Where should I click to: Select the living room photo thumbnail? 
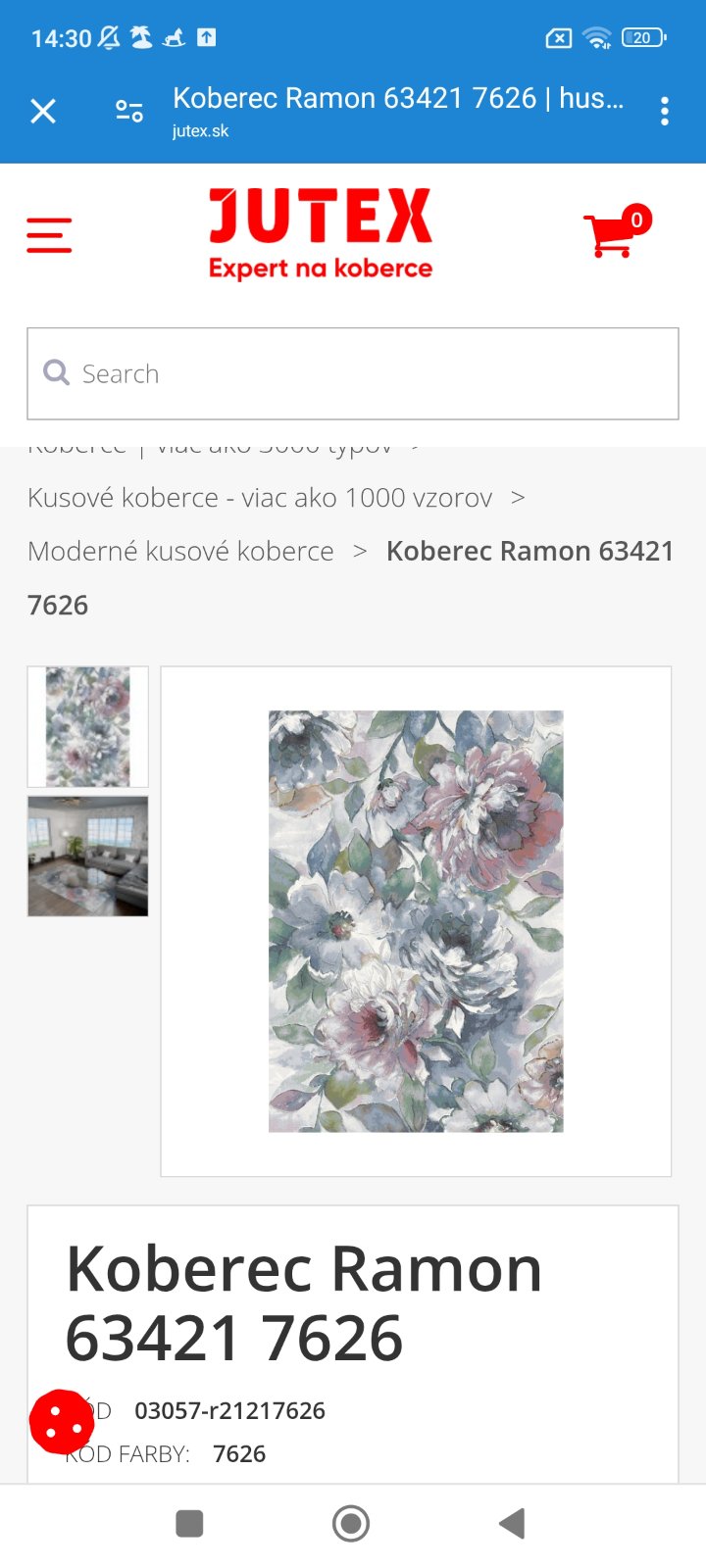coord(88,857)
